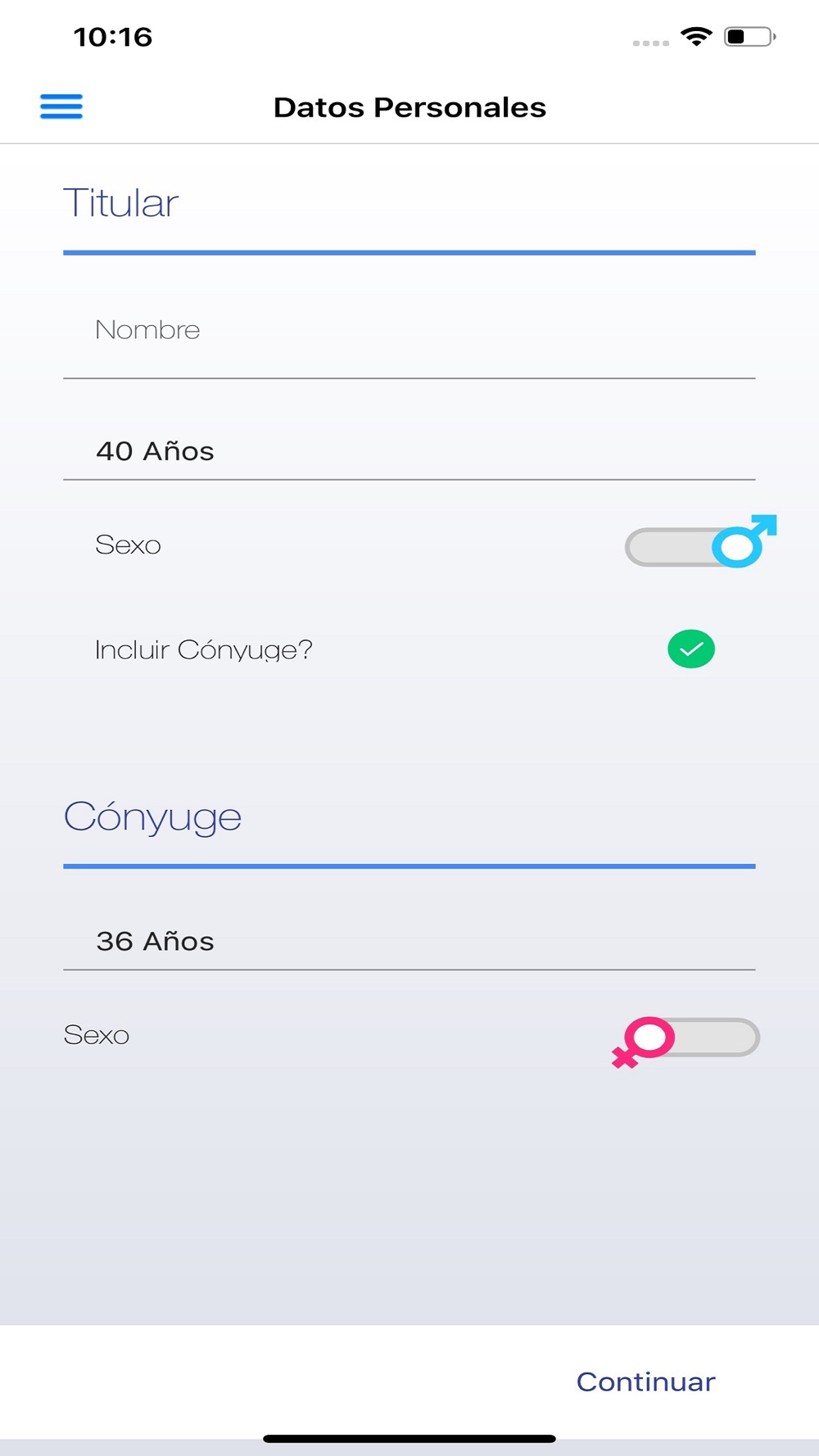Screen dimensions: 819x1456
Task: Toggle the Titular Sexo switch
Action: (700, 542)
